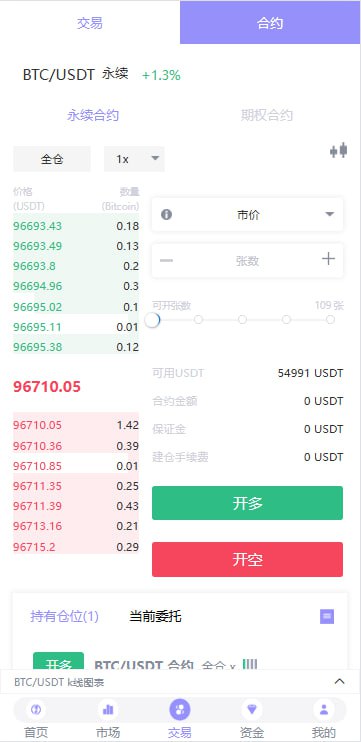Open the 市价 order type dropdown
361x742 pixels.
pos(247,215)
